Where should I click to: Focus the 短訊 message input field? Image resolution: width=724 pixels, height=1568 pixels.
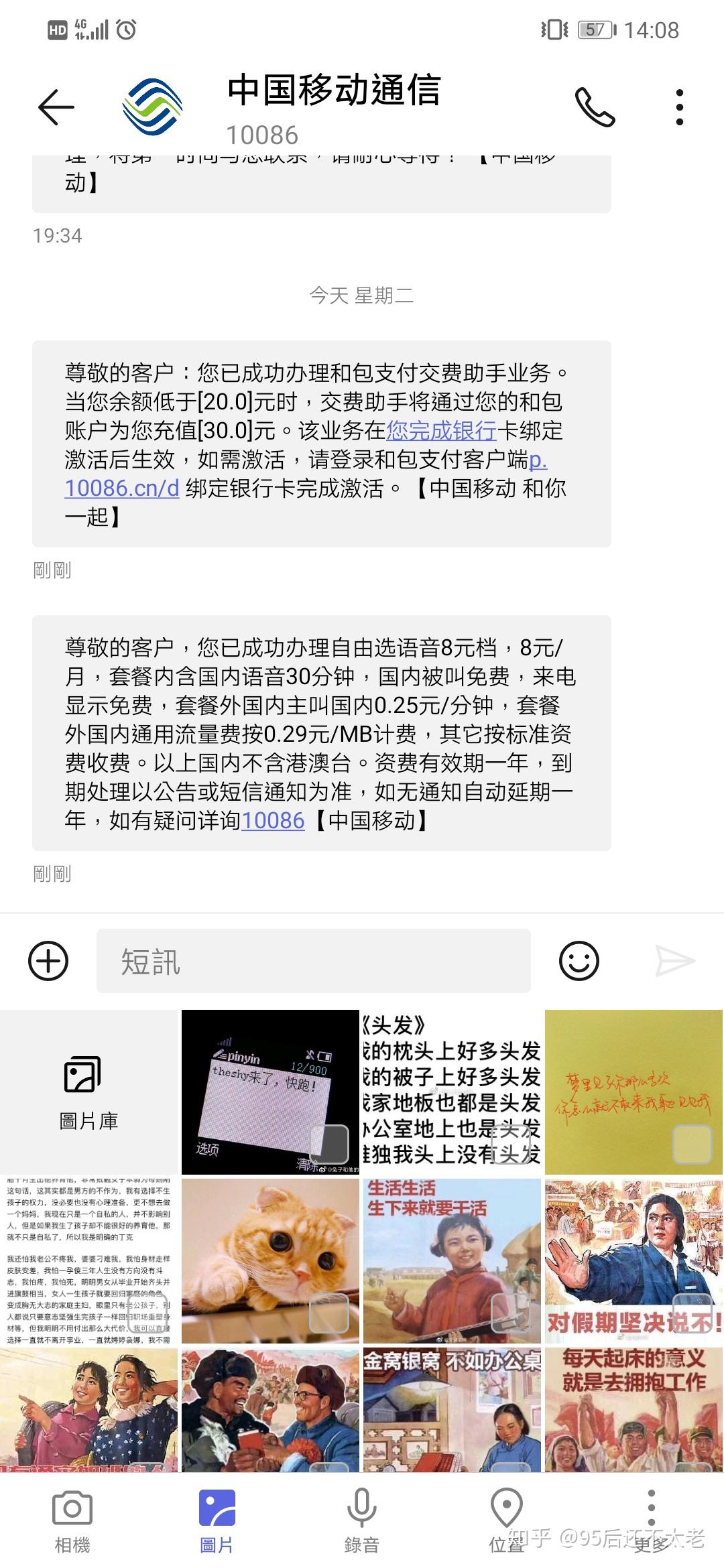click(313, 961)
